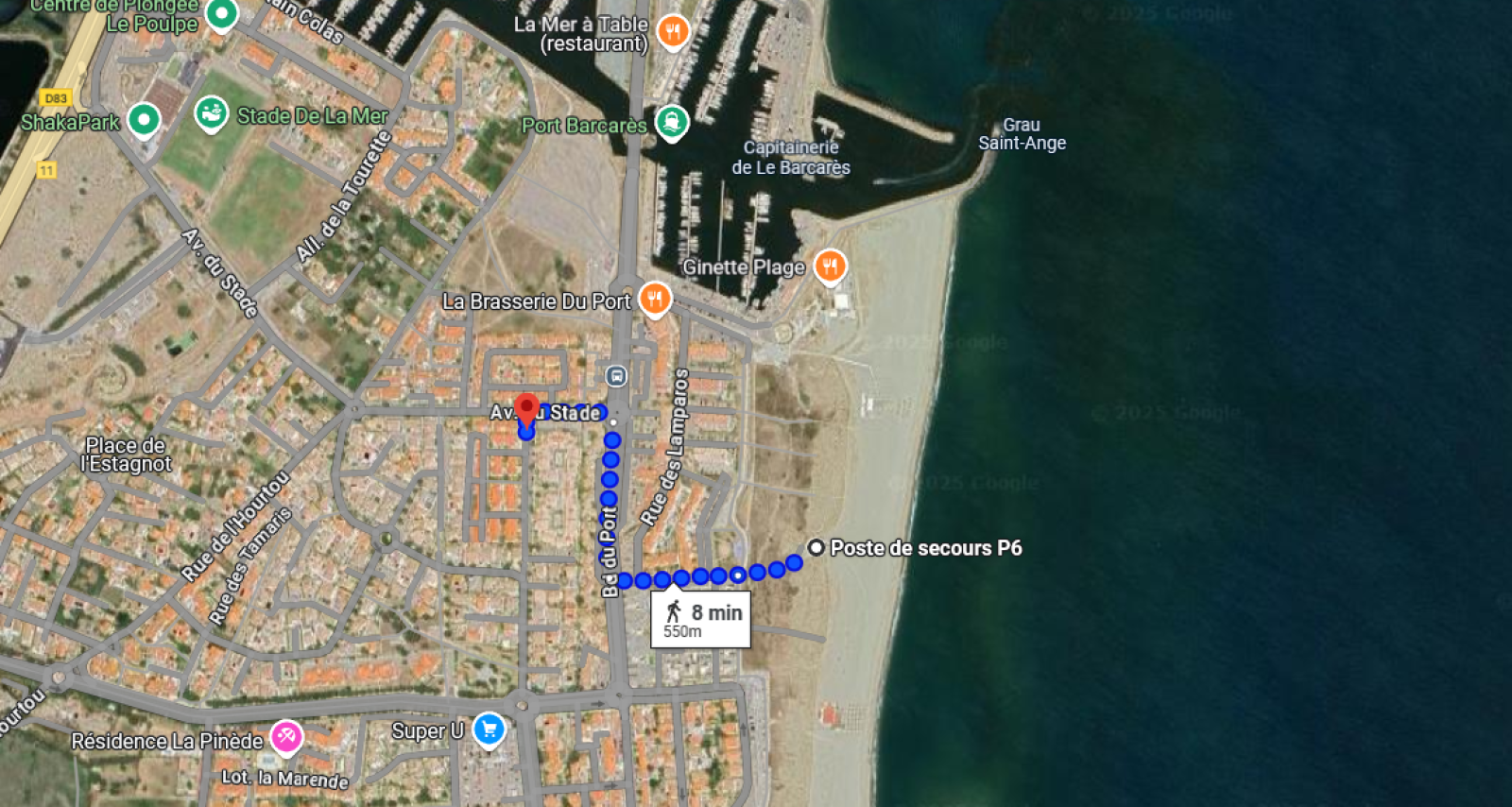This screenshot has height=807, width=1512.
Task: Tap the Poste de secours P6 start point
Action: [x=816, y=547]
